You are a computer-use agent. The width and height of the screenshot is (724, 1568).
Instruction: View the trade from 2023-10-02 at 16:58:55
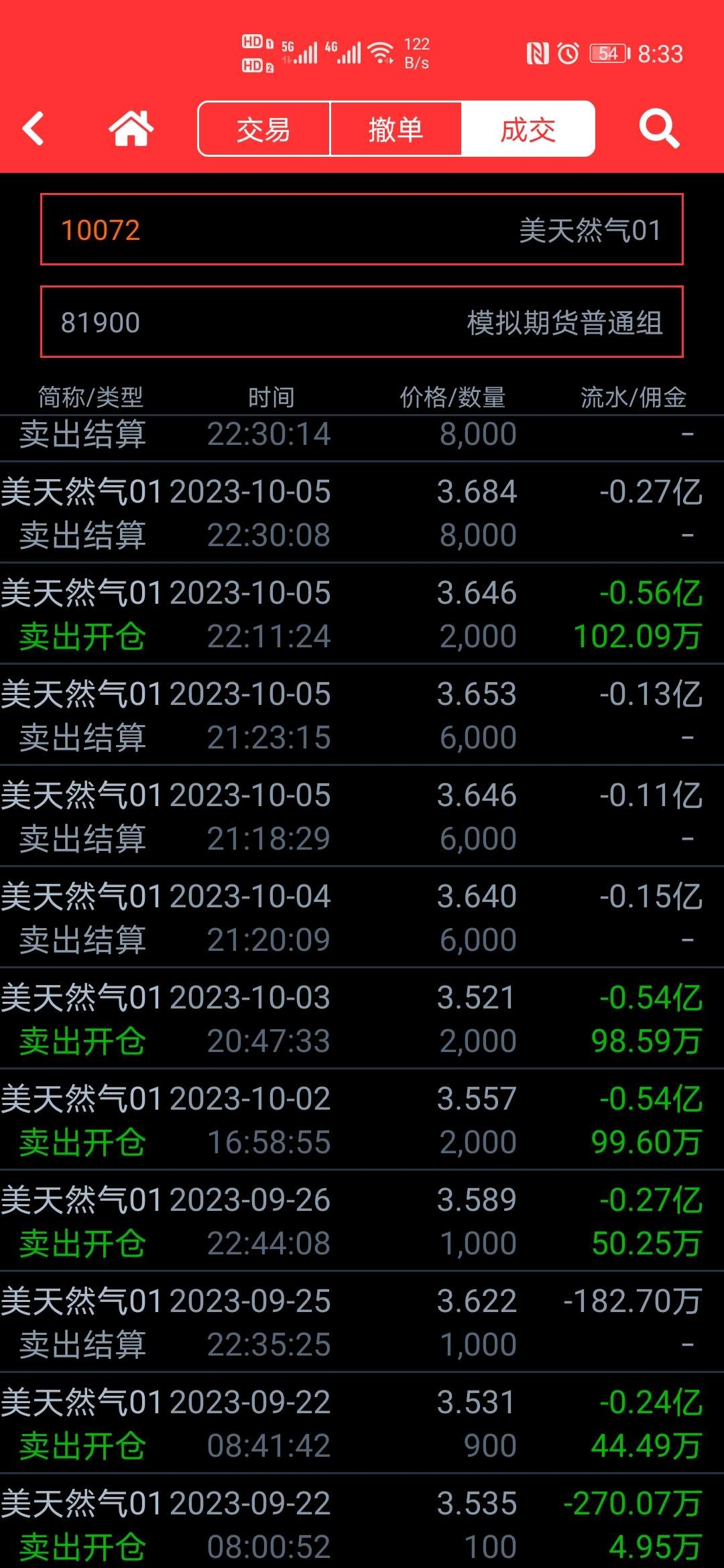tap(362, 1120)
